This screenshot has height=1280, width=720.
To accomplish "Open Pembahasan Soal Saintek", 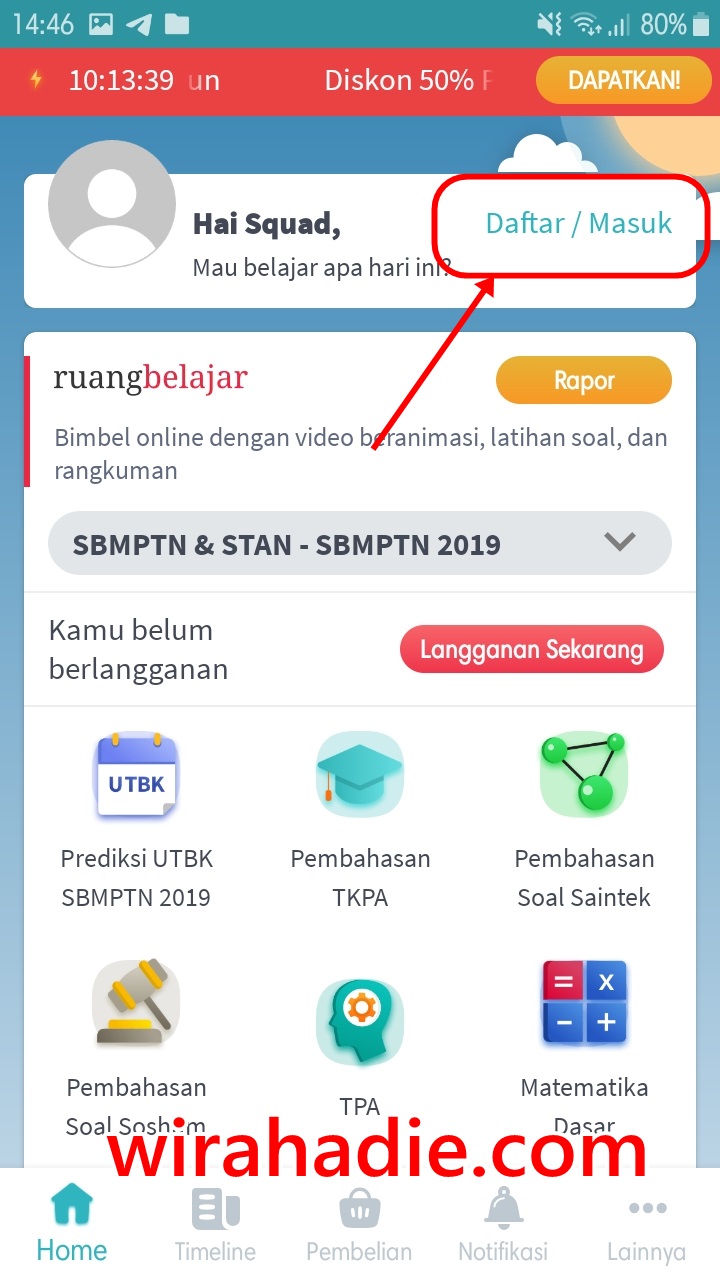I will (584, 820).
